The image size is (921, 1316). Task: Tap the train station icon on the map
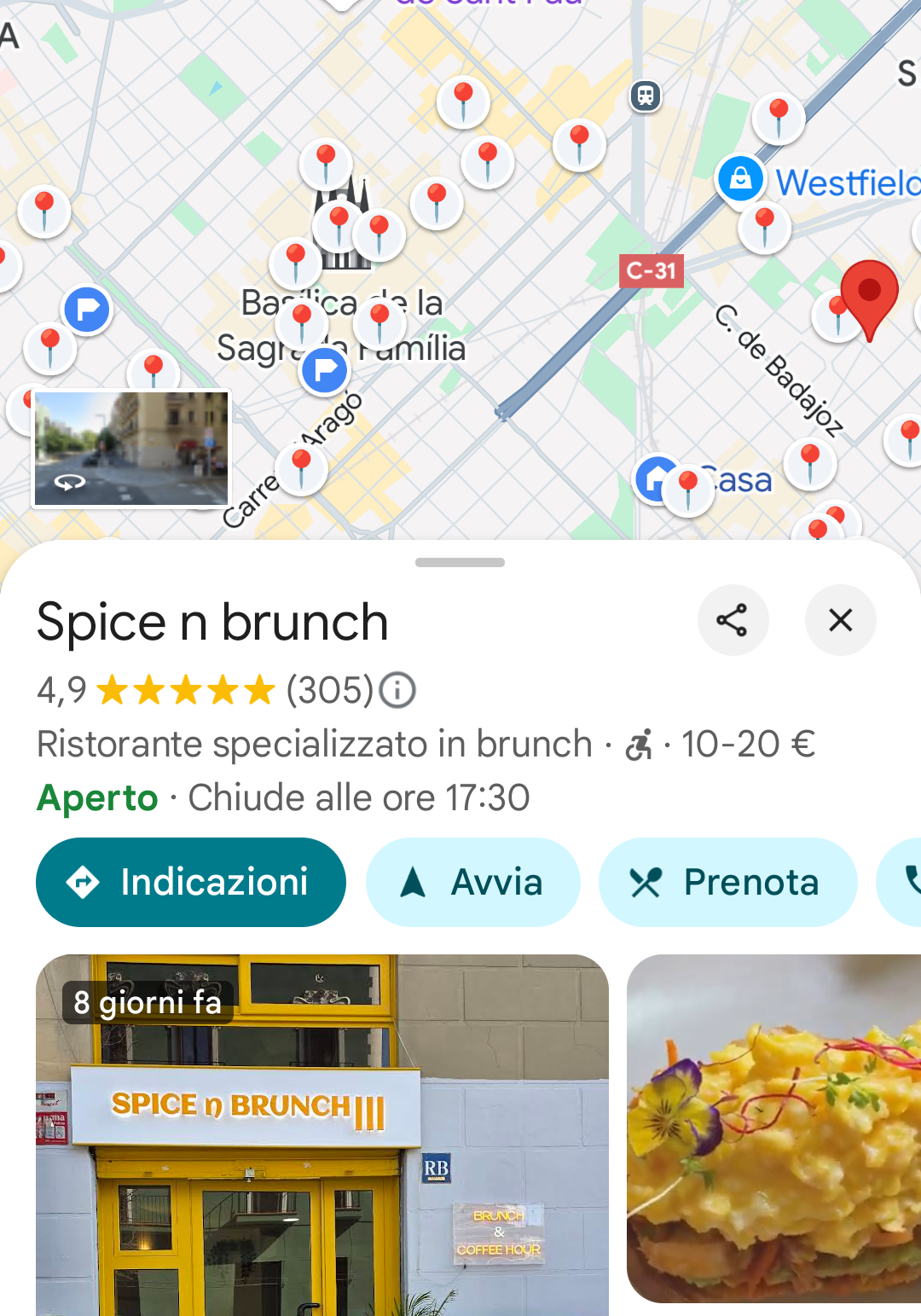646,96
